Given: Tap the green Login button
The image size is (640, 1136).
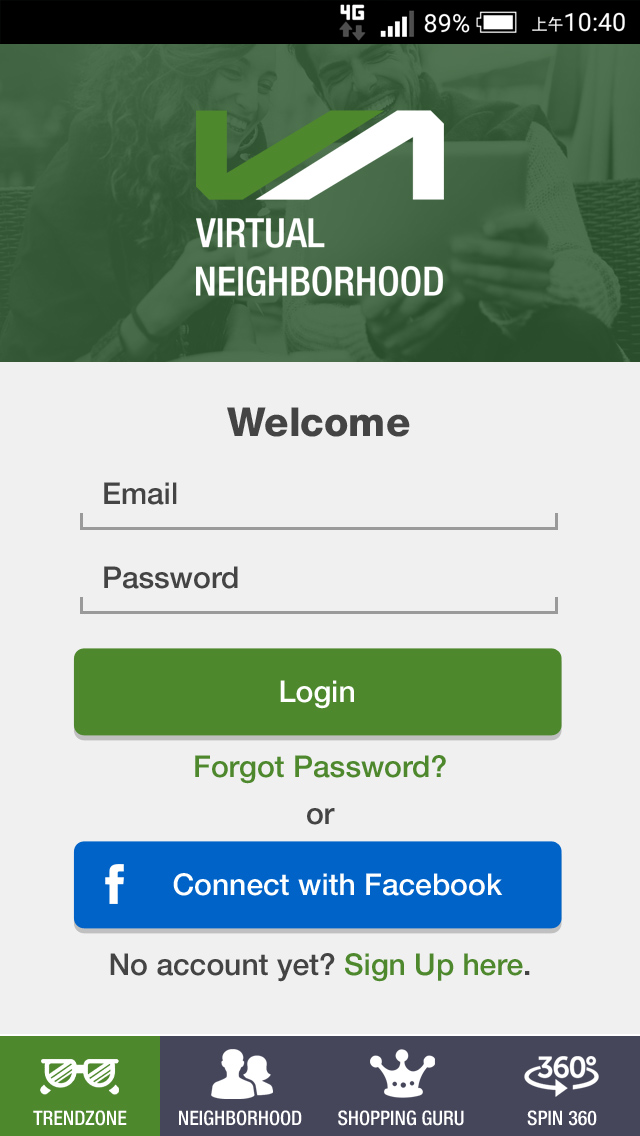Looking at the screenshot, I should pyautogui.click(x=317, y=692).
